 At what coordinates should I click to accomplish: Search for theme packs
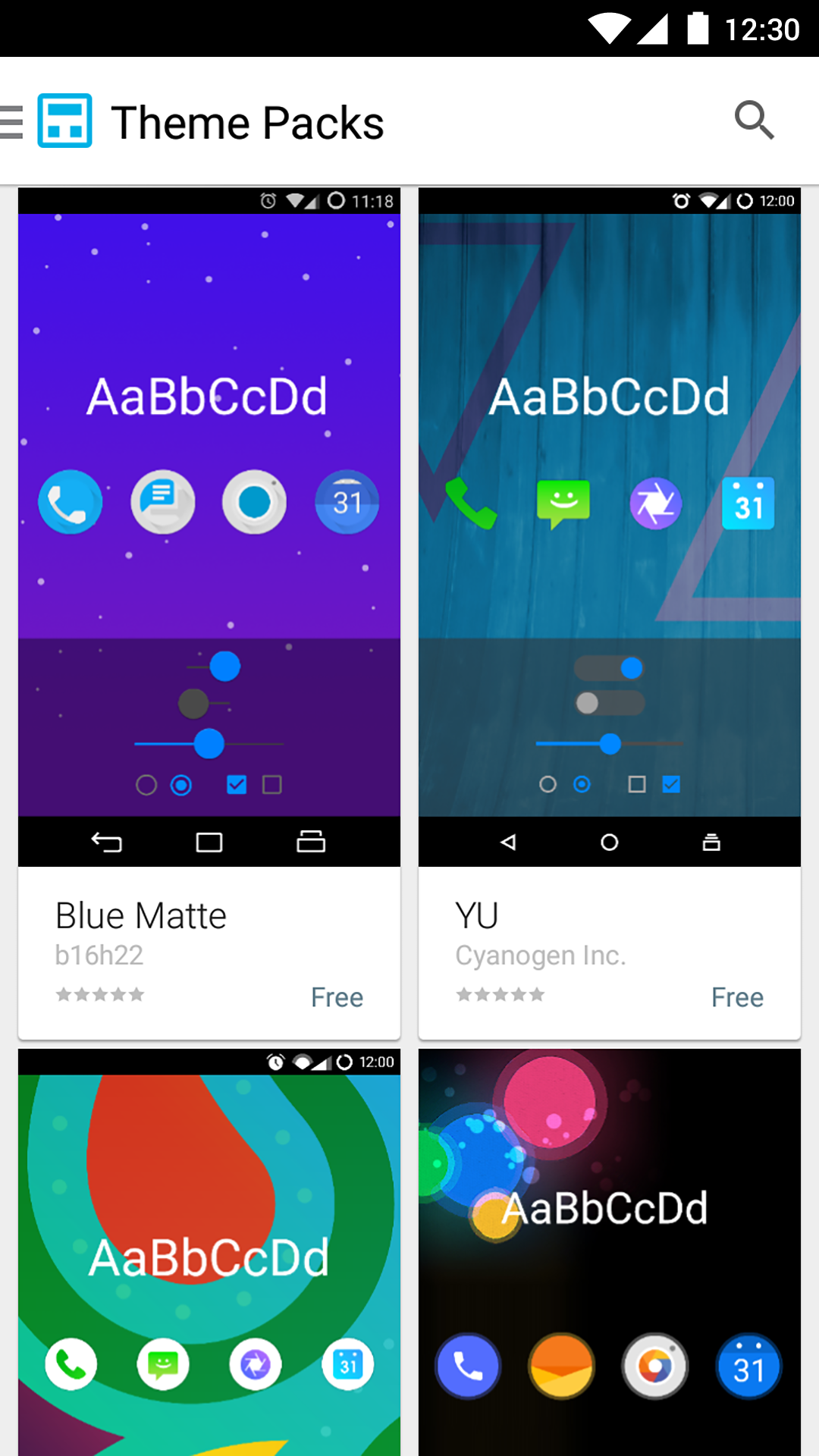click(x=754, y=120)
